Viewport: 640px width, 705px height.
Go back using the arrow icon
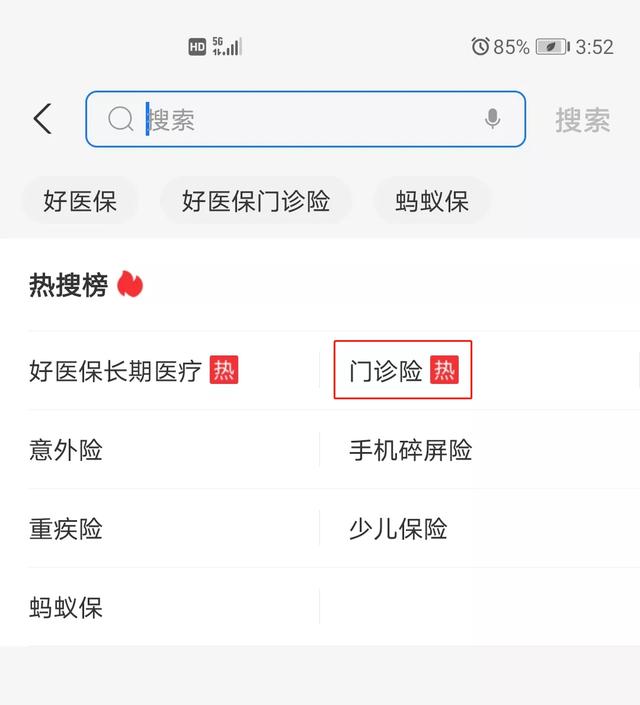pos(43,119)
